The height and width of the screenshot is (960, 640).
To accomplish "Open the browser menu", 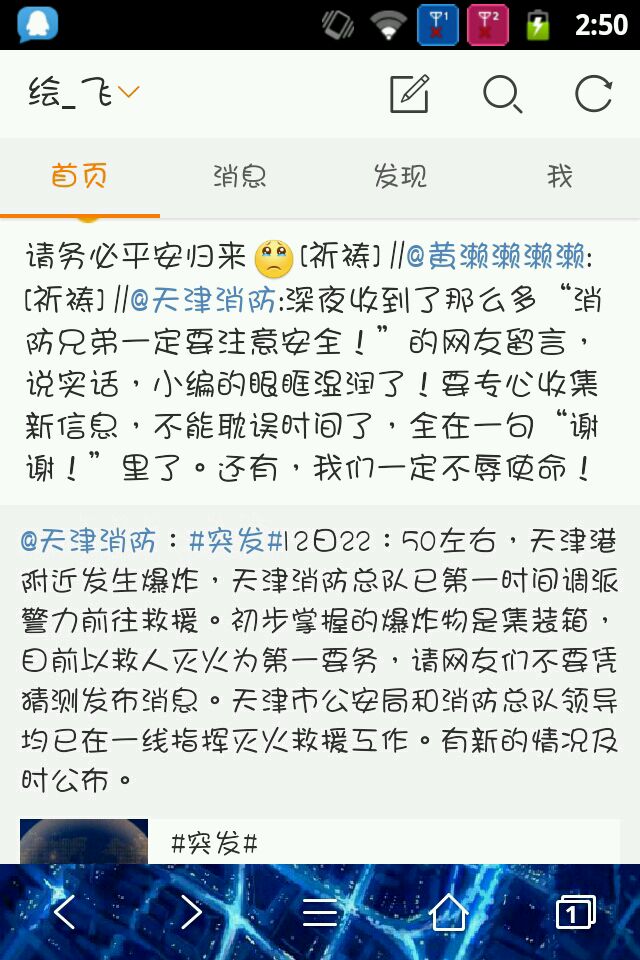I will click(320, 911).
